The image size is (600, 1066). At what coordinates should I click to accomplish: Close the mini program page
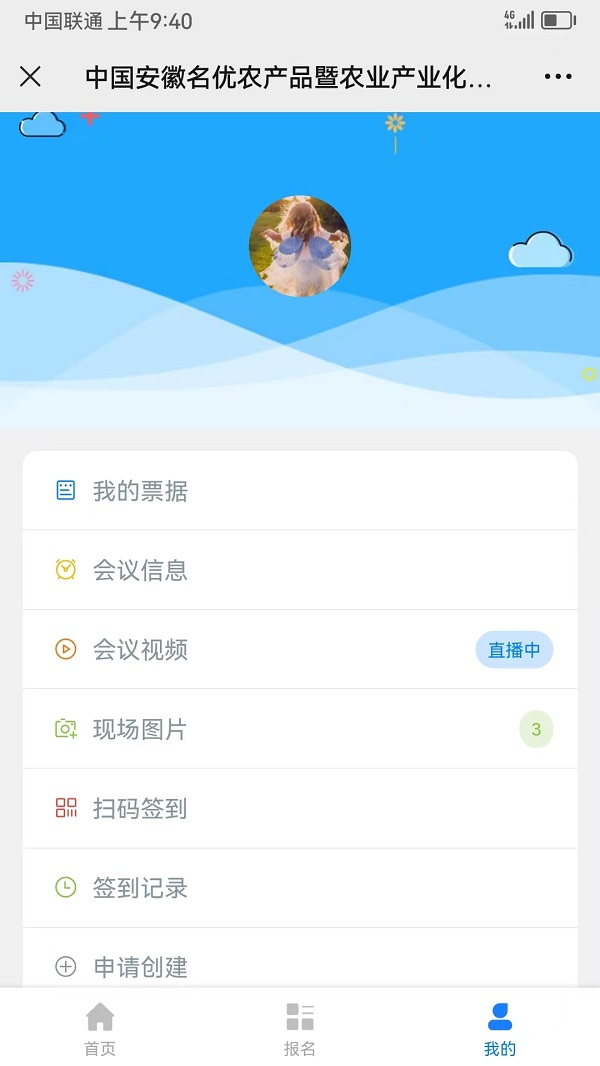31,77
